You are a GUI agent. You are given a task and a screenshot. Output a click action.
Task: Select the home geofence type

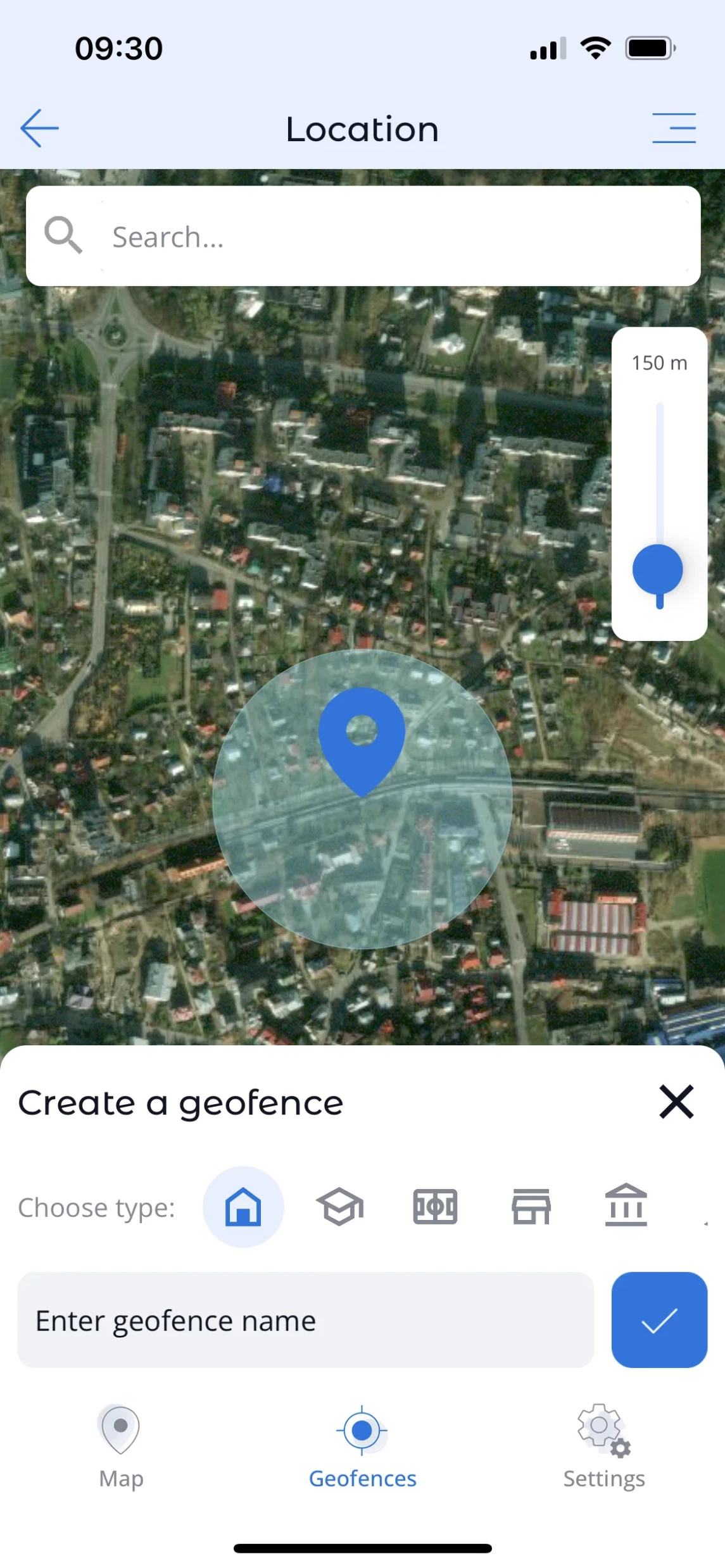243,1207
